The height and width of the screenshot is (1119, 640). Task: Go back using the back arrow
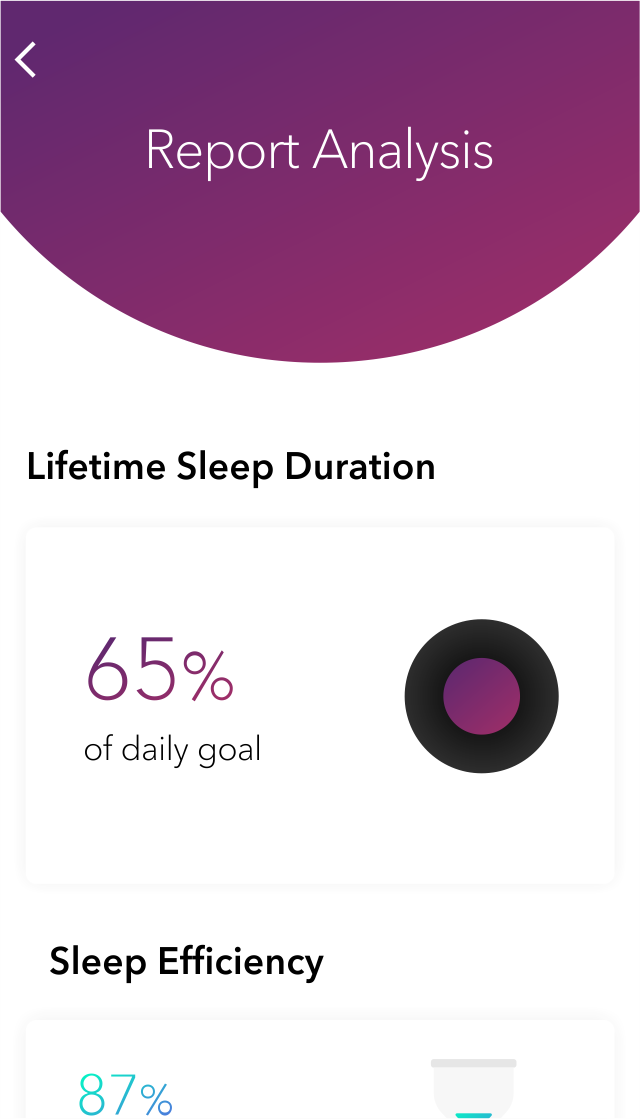(x=26, y=60)
